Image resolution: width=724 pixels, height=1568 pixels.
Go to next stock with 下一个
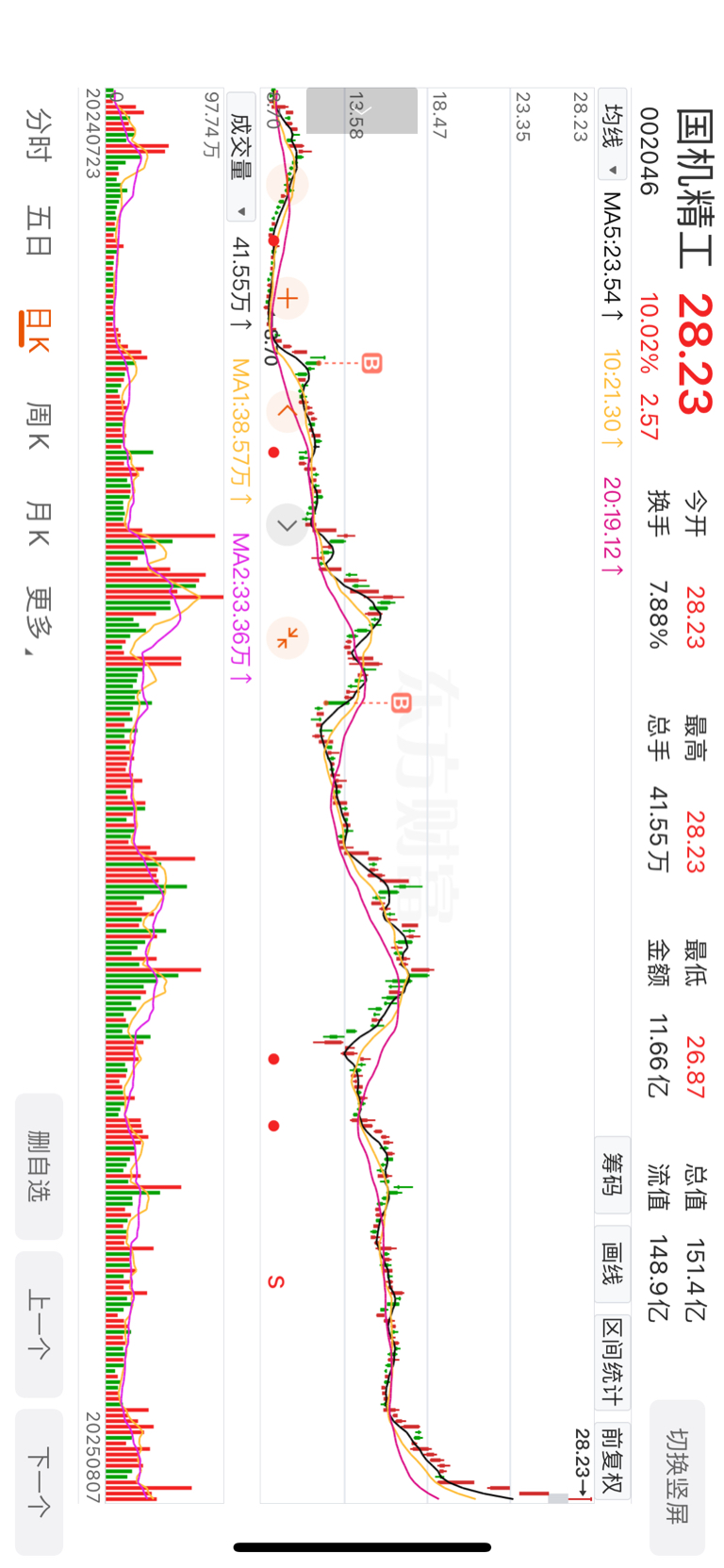pyautogui.click(x=39, y=1481)
